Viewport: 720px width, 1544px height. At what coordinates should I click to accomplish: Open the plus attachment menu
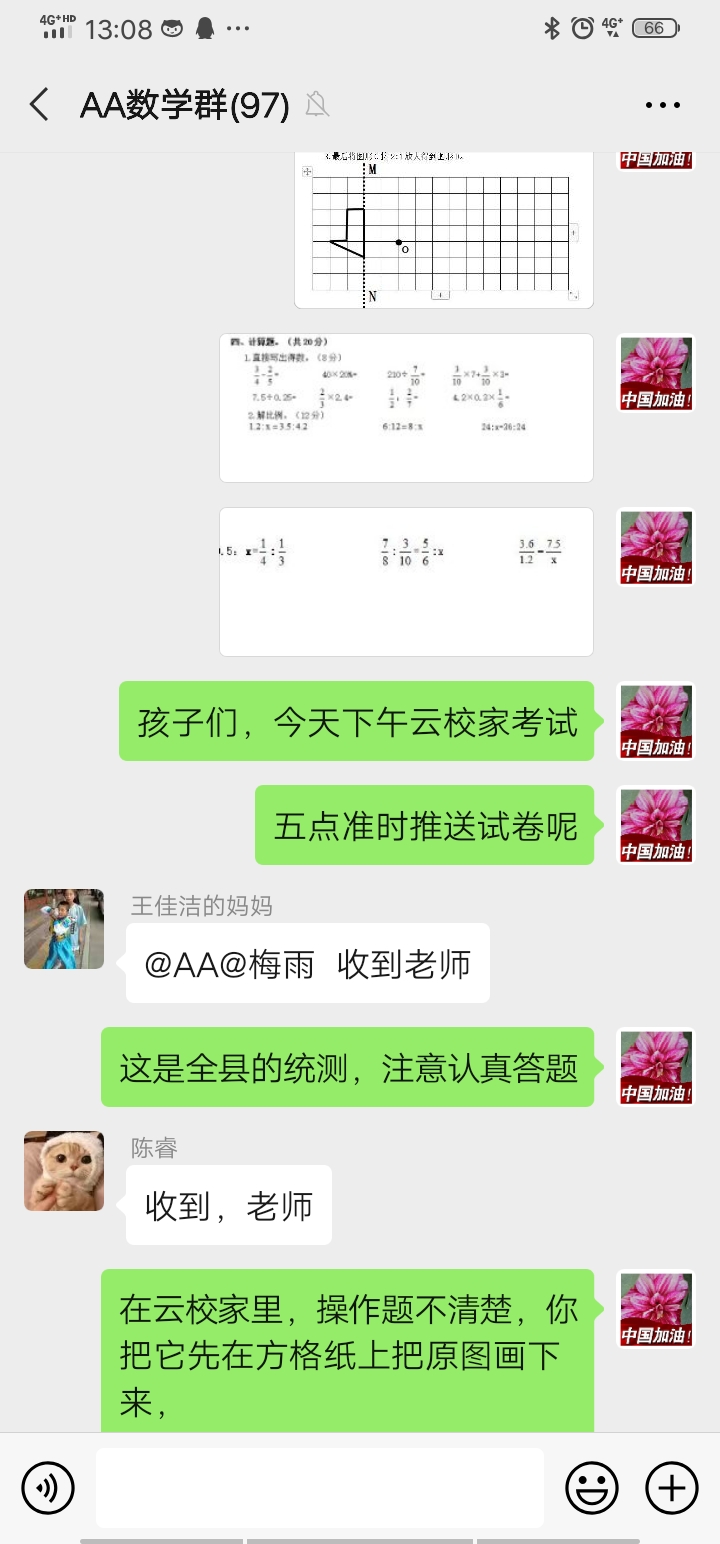click(x=672, y=1488)
